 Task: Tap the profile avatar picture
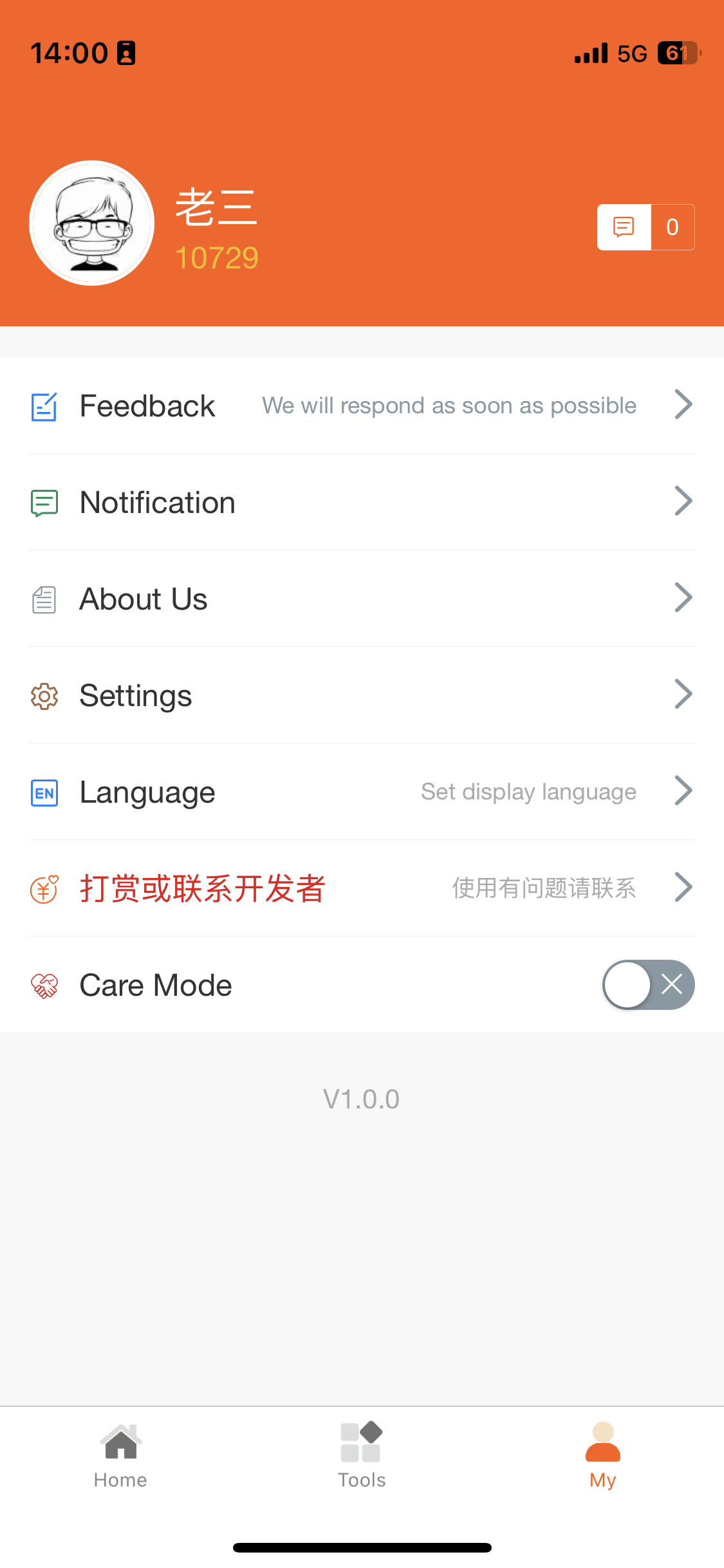tap(92, 223)
